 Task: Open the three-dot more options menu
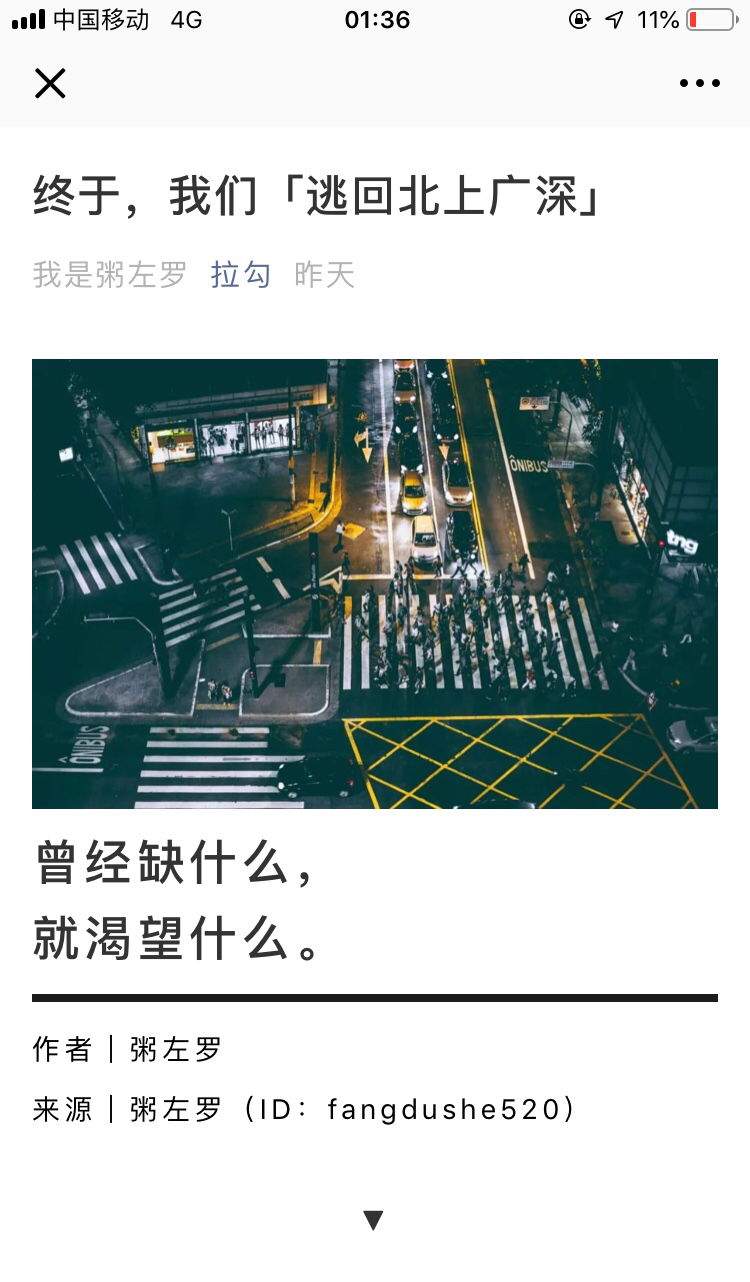coord(699,84)
